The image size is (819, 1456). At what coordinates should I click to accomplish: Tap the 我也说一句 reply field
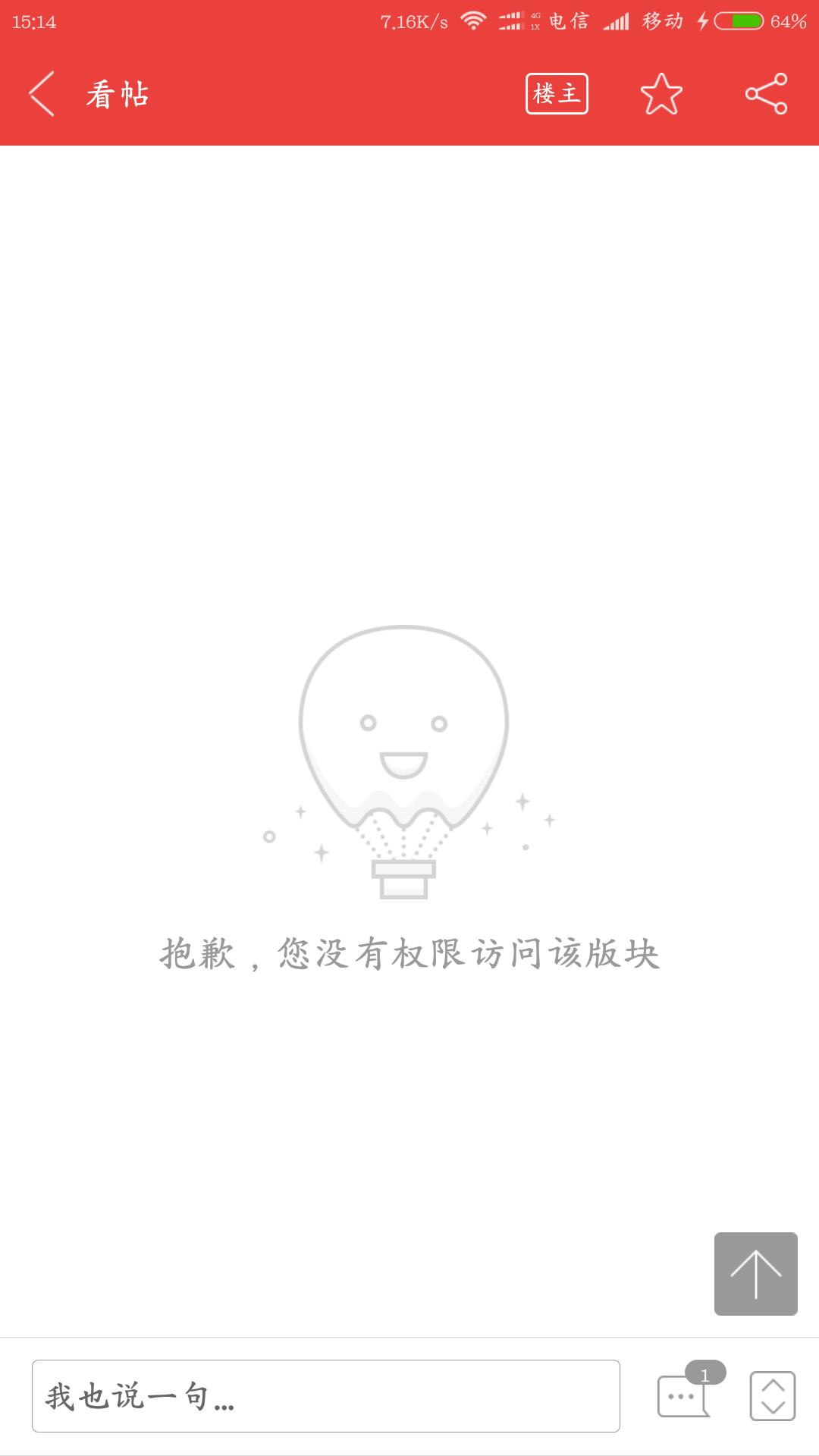(326, 1396)
